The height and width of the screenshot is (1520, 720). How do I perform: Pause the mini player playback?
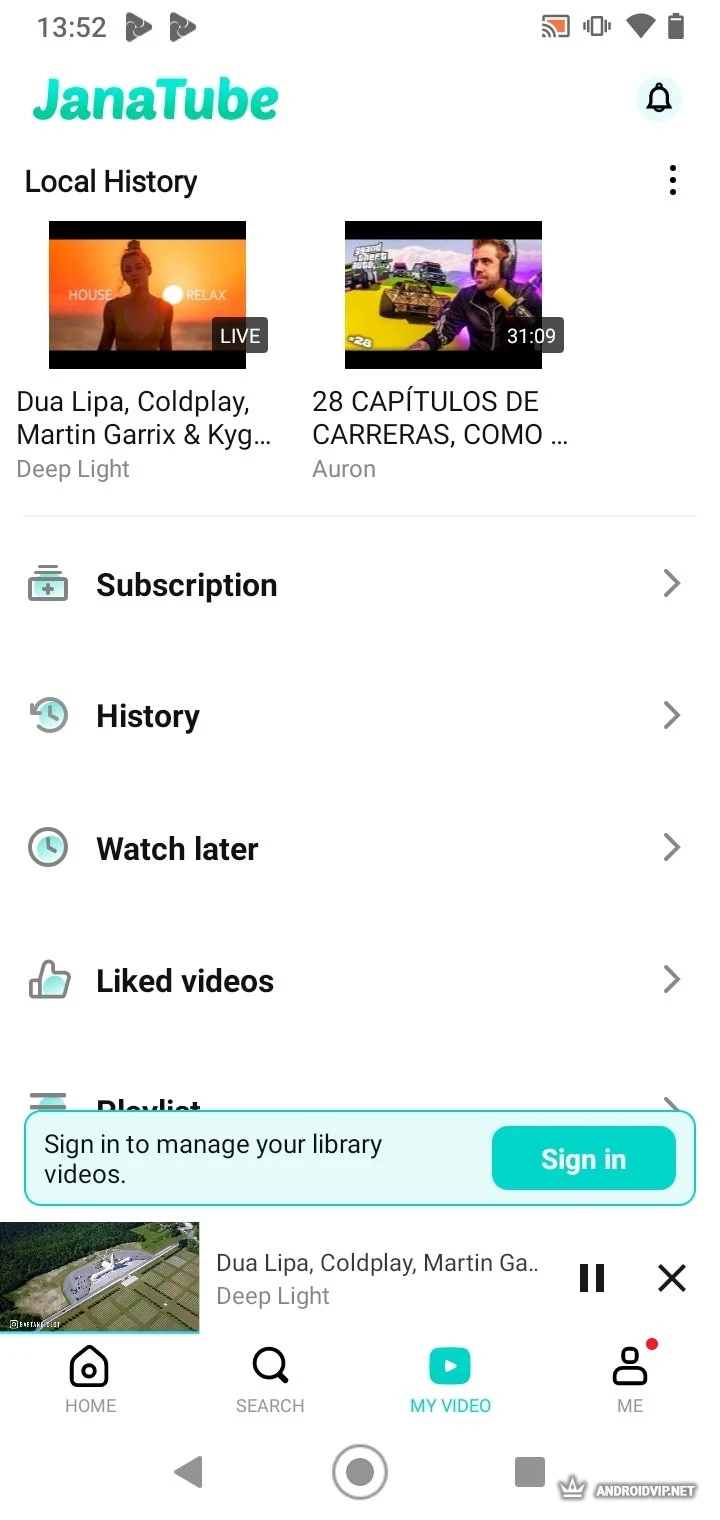[592, 1278]
